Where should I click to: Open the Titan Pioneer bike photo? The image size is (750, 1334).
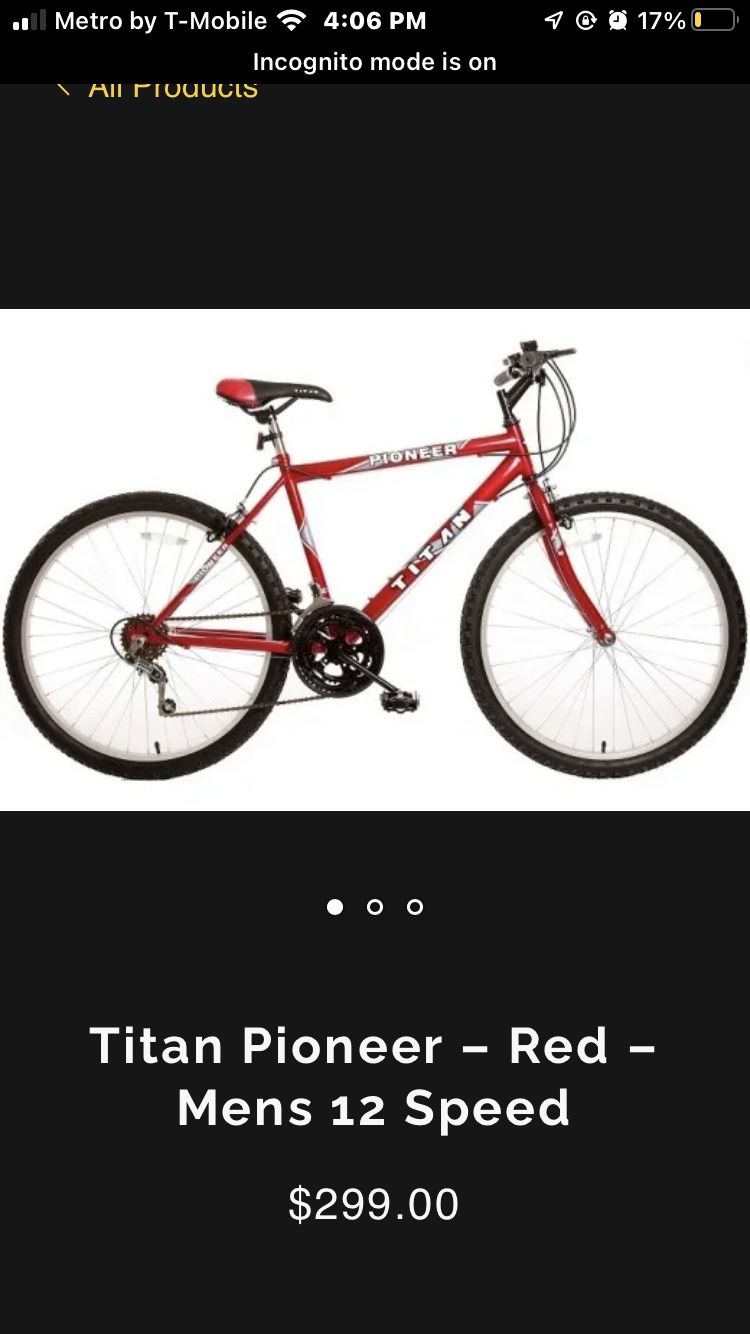375,559
